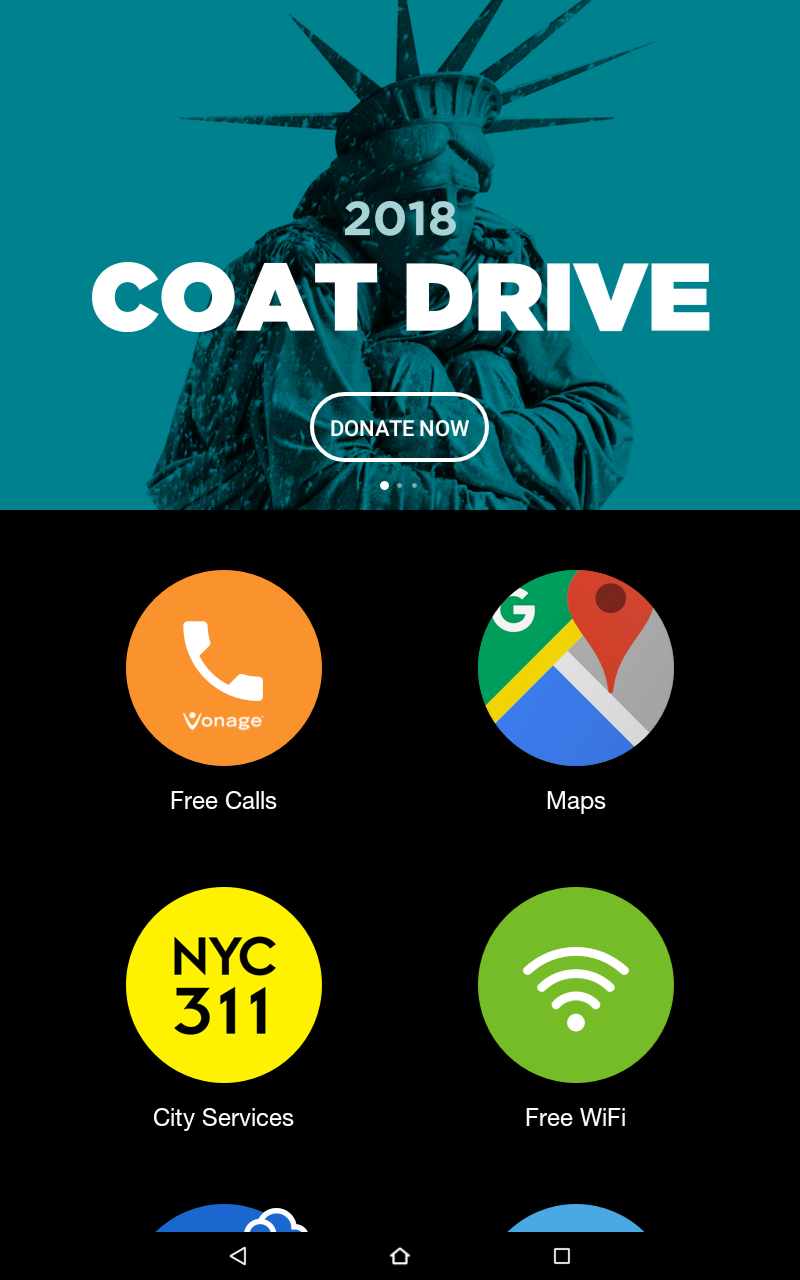Select the Free WiFi option

pyautogui.click(x=576, y=985)
